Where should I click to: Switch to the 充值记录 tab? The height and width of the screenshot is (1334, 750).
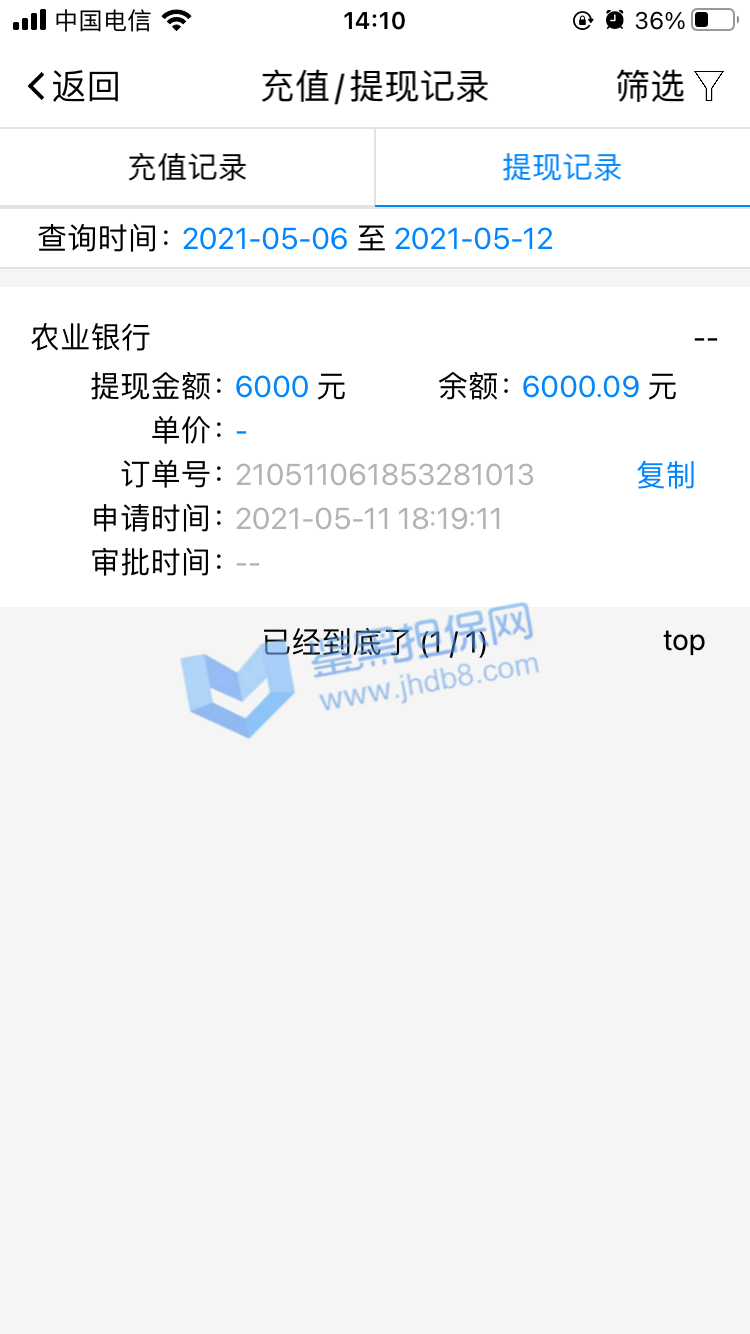click(x=187, y=168)
